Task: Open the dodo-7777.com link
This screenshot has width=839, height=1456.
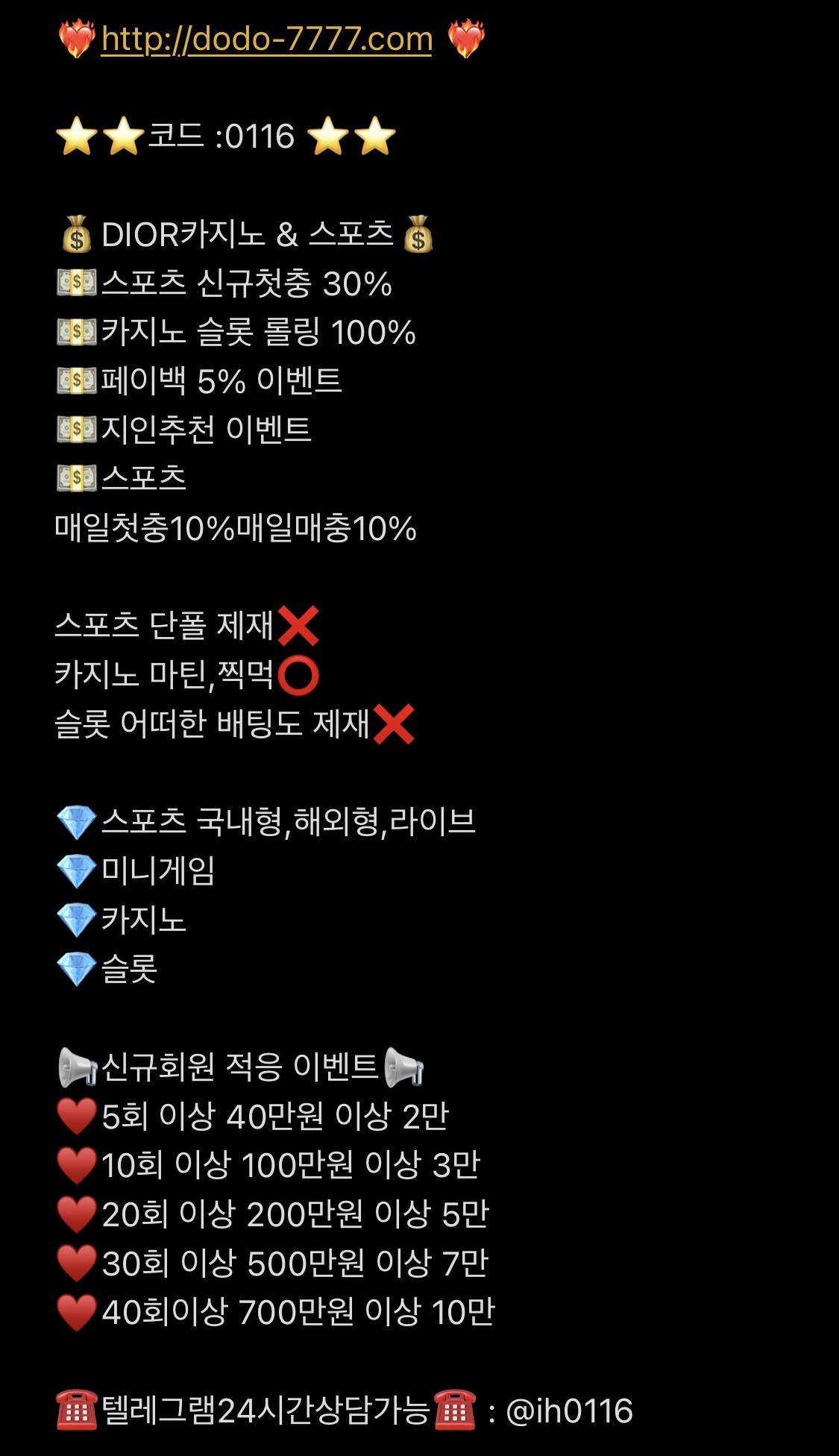Action: pos(266,39)
